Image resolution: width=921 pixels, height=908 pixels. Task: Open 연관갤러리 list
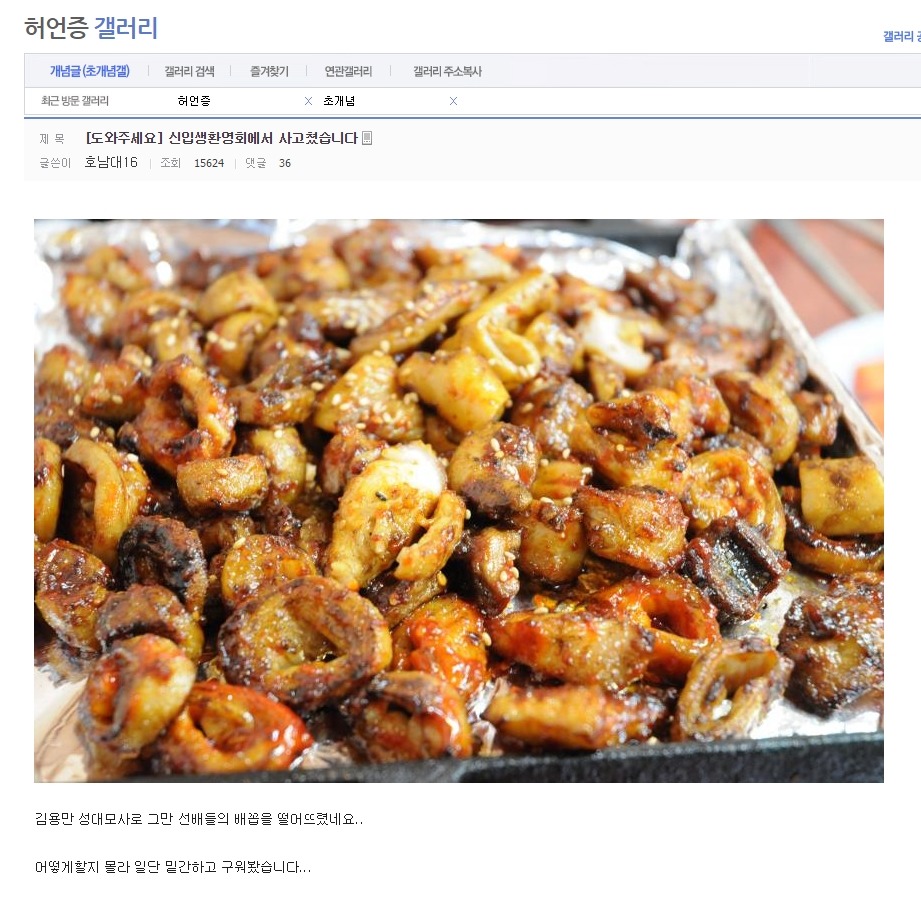click(348, 71)
